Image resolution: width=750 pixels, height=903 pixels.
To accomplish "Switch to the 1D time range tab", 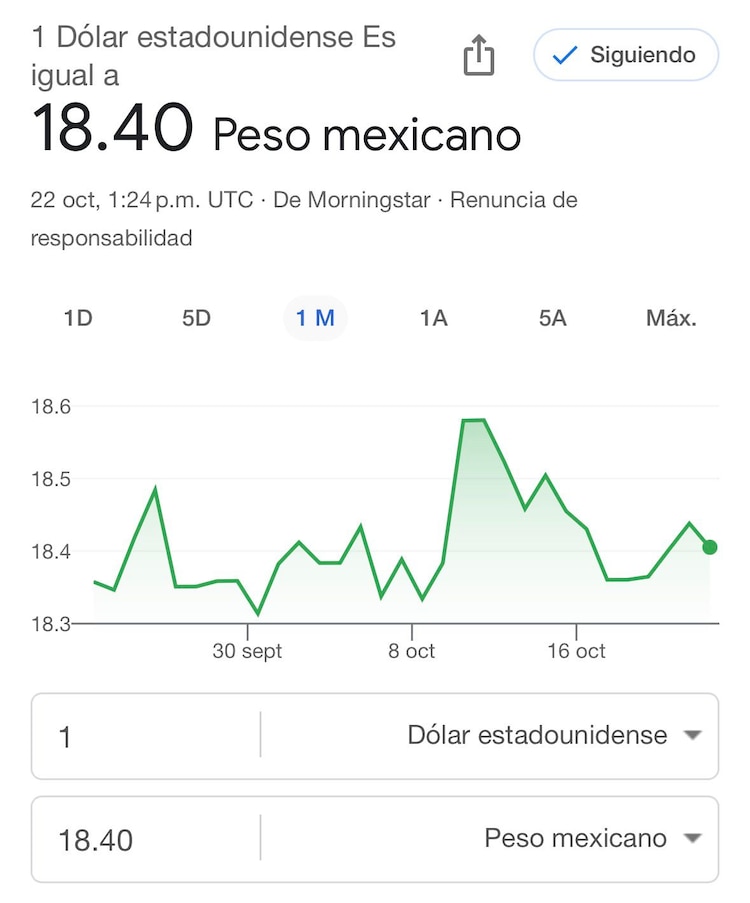I will [77, 318].
